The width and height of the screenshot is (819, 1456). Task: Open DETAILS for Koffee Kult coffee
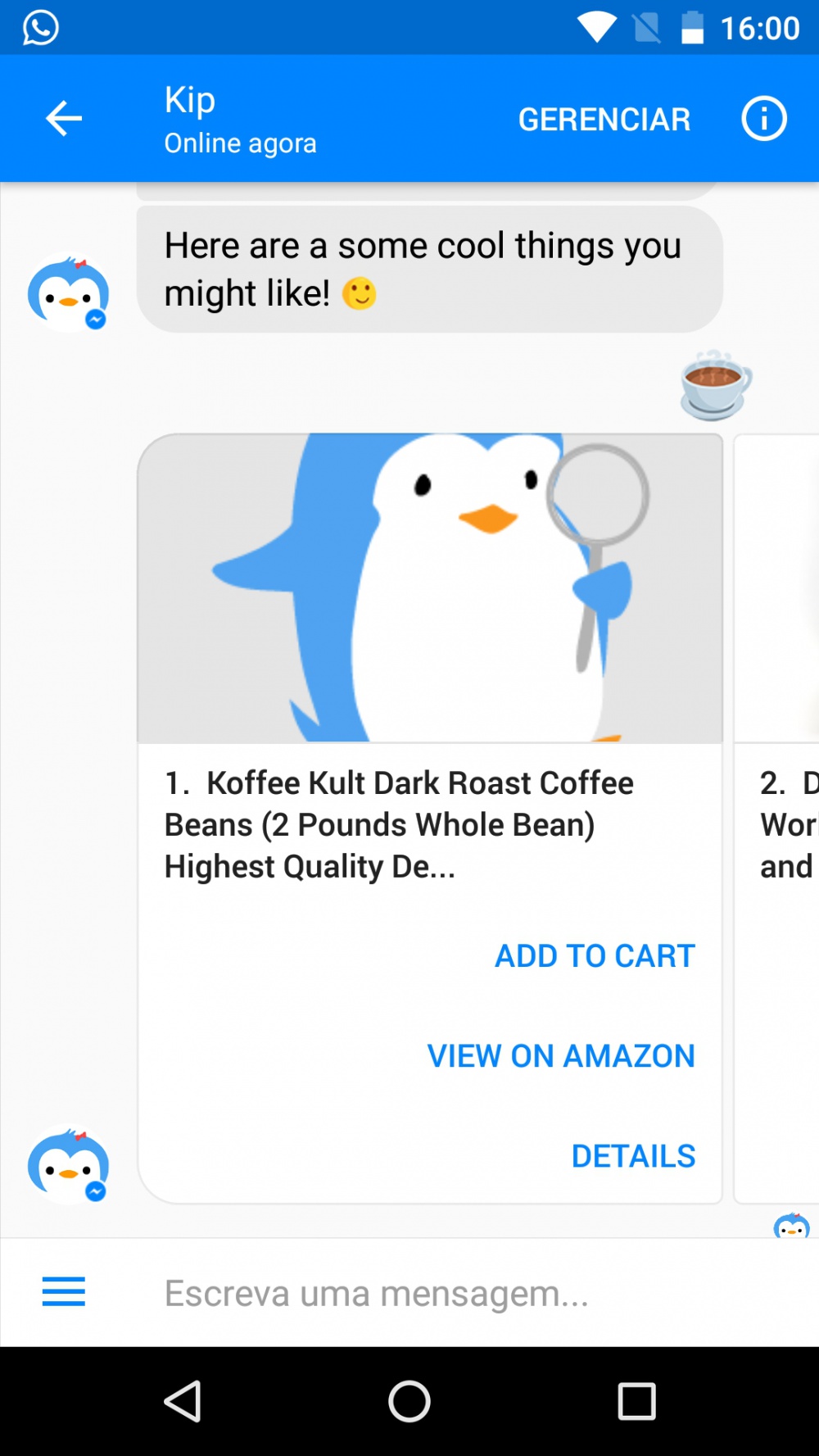[633, 1156]
